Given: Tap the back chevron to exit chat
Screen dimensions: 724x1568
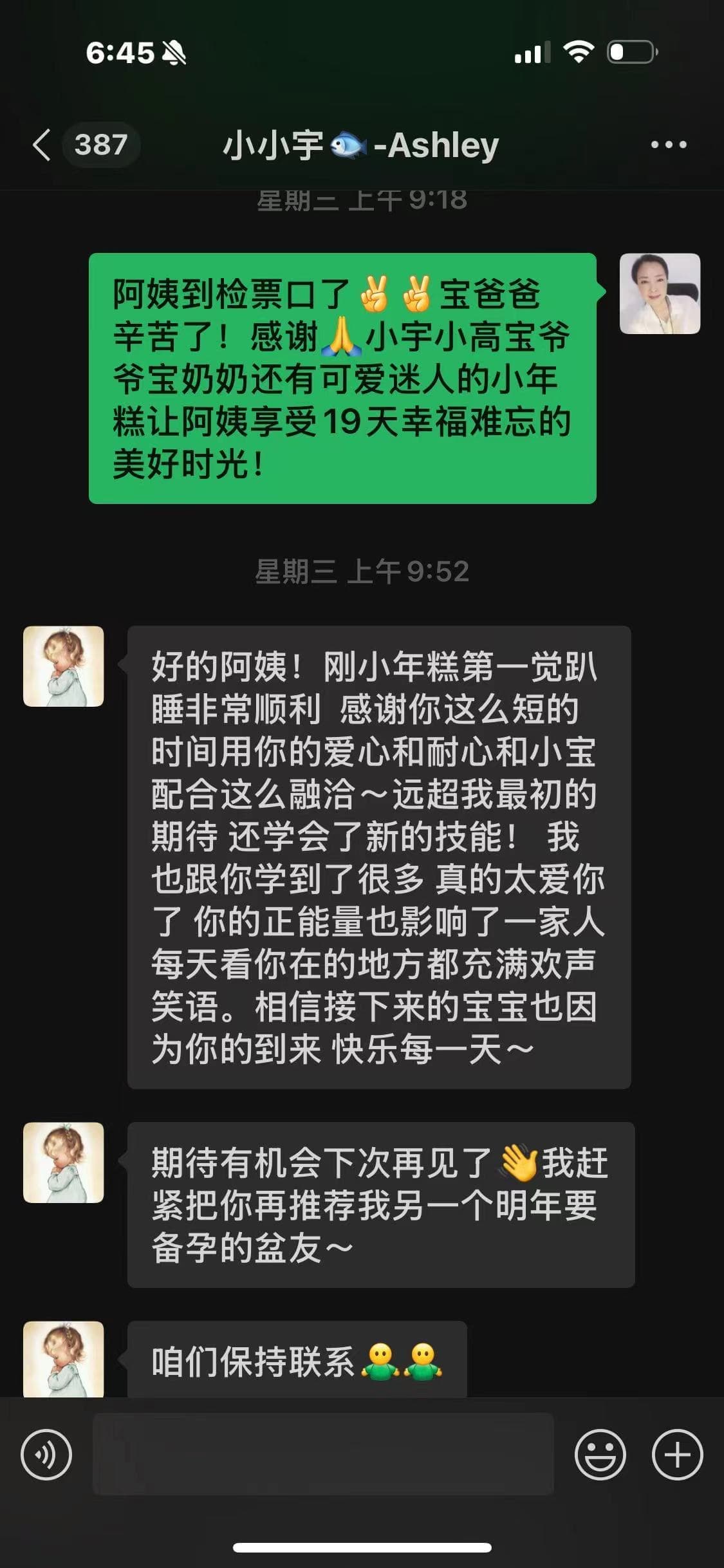Looking at the screenshot, I should pos(42,145).
